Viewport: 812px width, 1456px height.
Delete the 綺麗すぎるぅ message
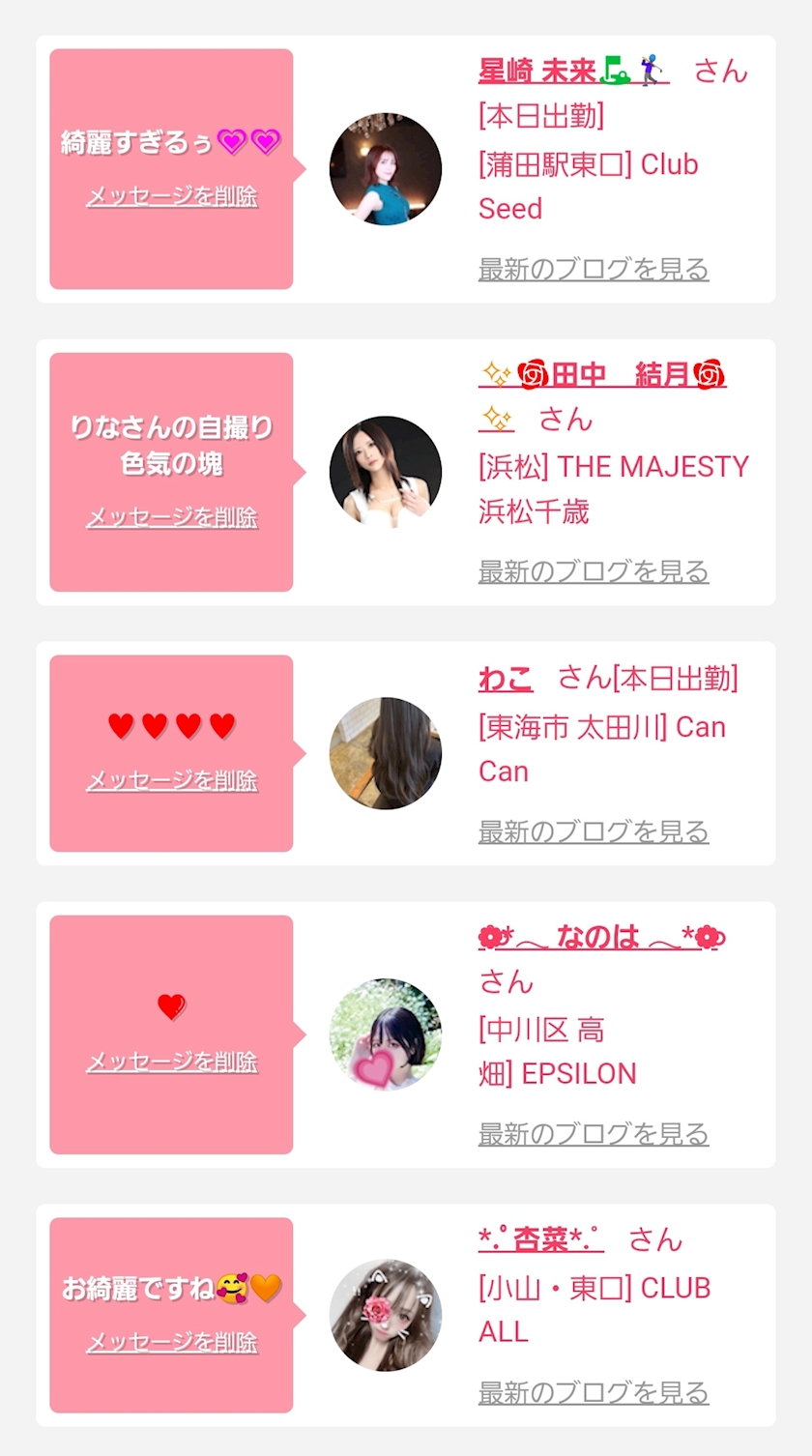(172, 196)
